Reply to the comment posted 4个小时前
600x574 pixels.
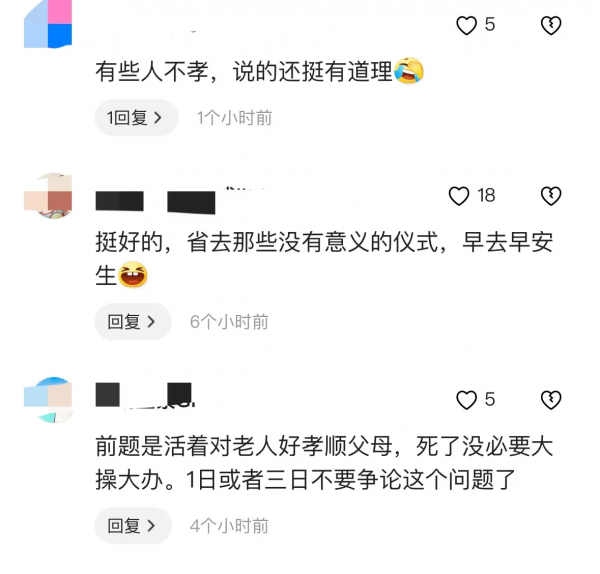[133, 525]
